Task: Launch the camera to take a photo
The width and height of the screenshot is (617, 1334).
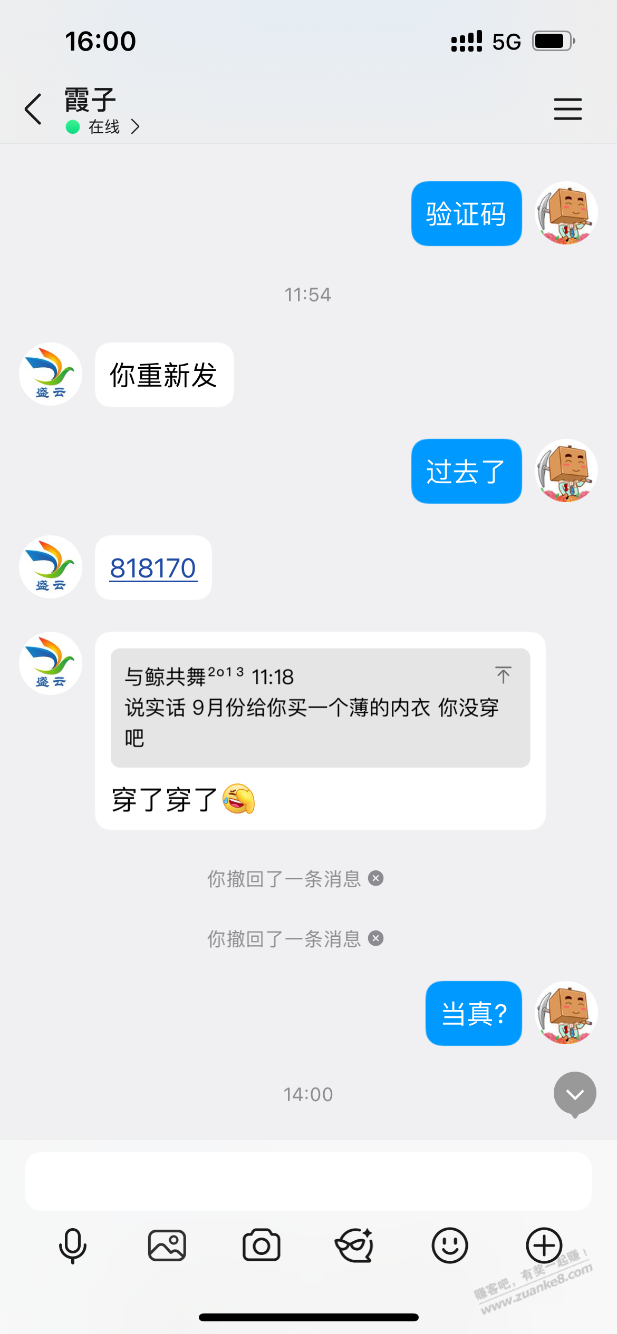Action: [x=261, y=1246]
